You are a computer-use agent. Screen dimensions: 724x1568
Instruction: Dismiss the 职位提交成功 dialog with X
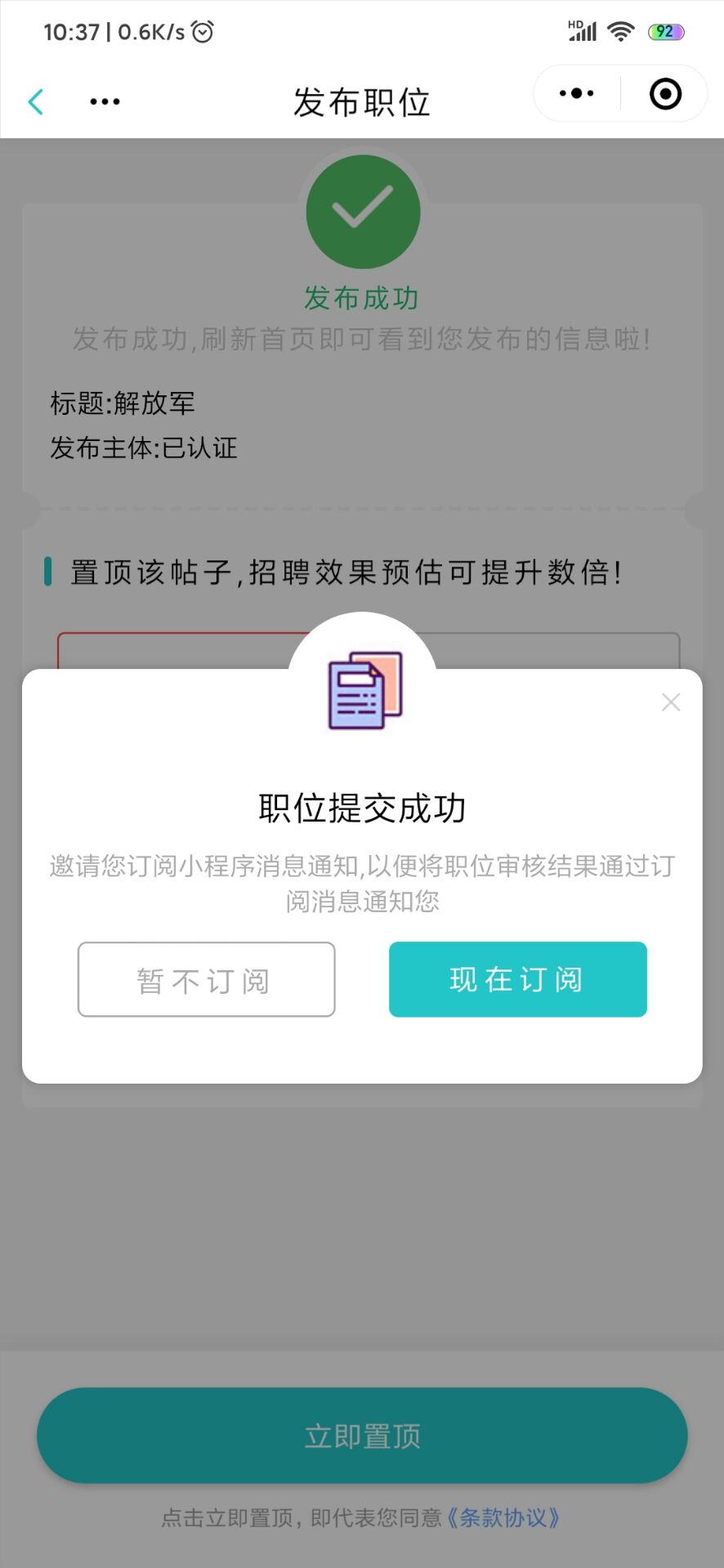[671, 702]
